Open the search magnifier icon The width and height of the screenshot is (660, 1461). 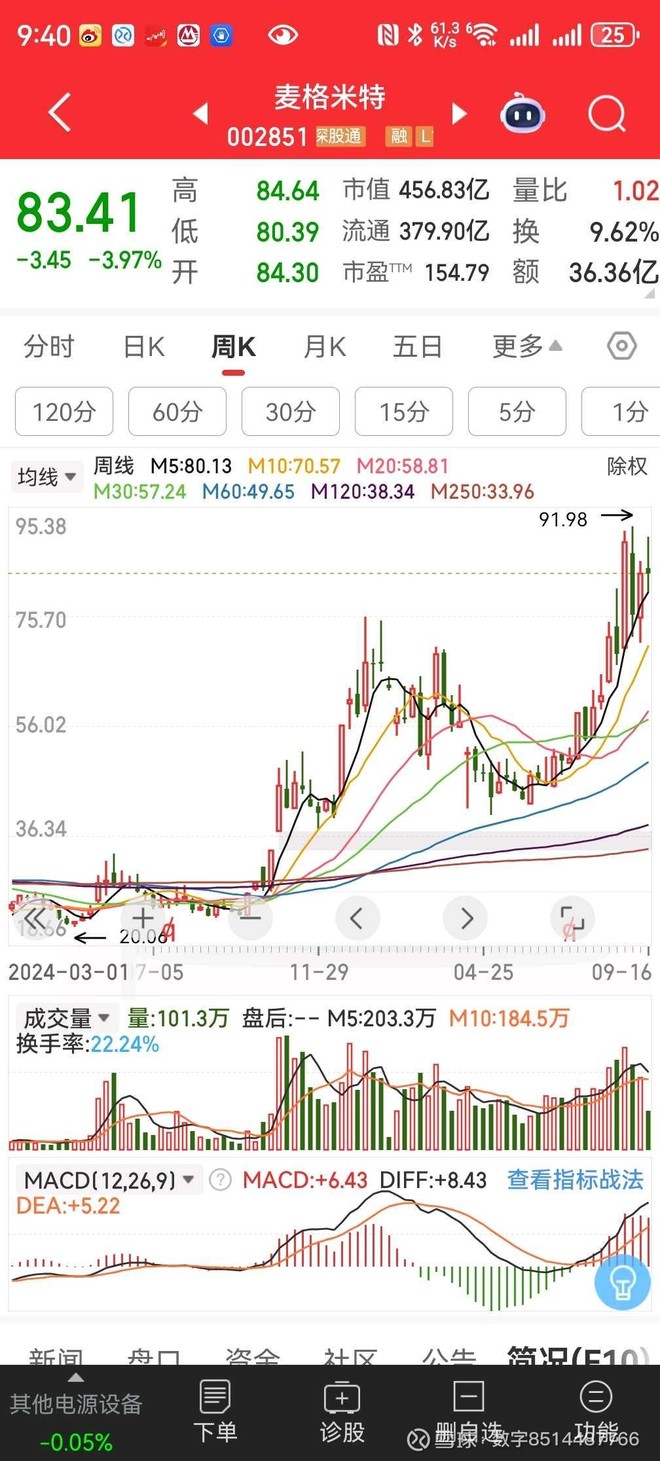(606, 114)
